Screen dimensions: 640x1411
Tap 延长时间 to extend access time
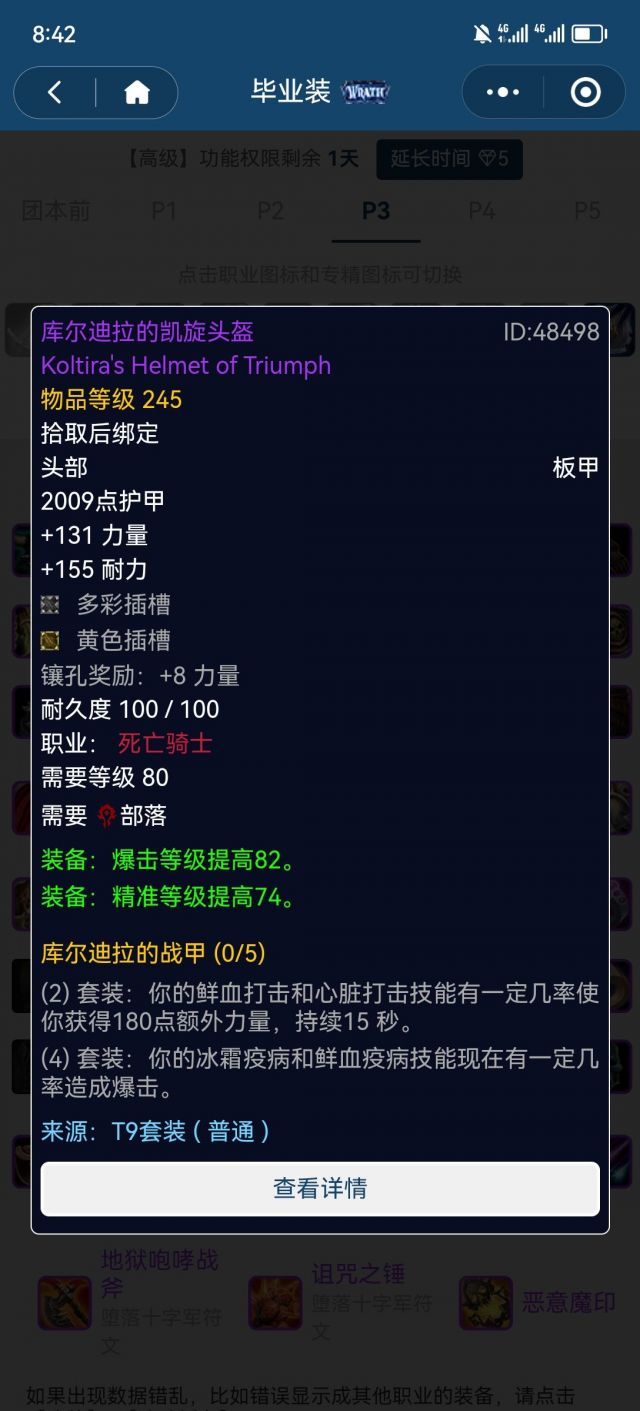coord(449,159)
